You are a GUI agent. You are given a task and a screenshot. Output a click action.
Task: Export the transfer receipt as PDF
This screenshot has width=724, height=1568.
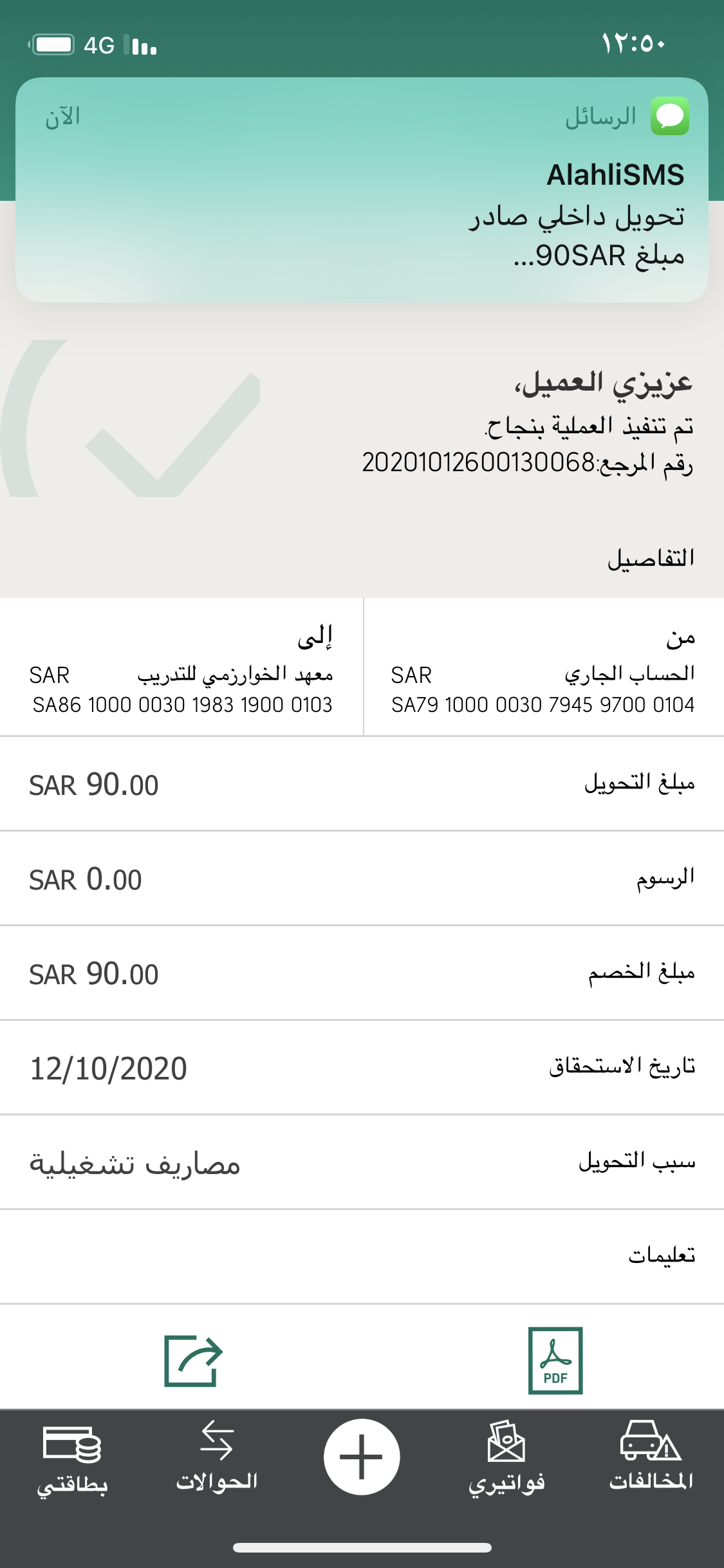pos(555,1360)
